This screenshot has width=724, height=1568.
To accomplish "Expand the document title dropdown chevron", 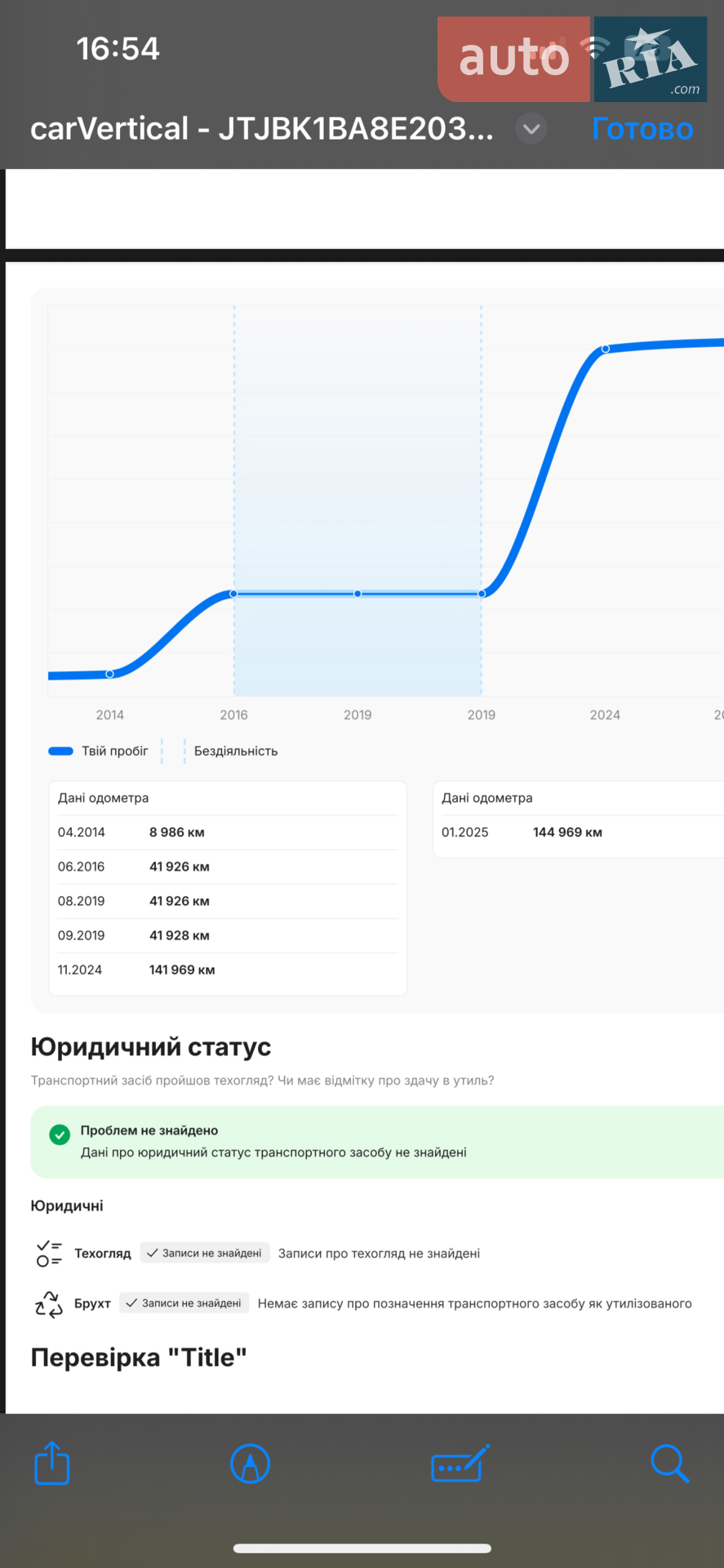I will pos(531,128).
